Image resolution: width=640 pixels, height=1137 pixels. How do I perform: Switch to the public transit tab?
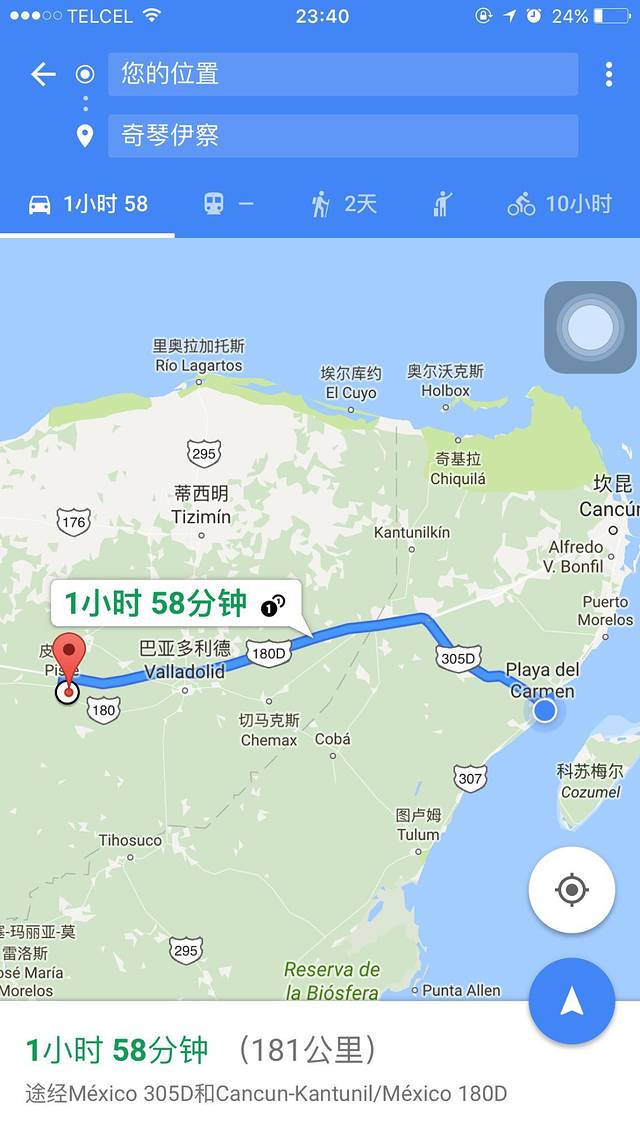[228, 204]
